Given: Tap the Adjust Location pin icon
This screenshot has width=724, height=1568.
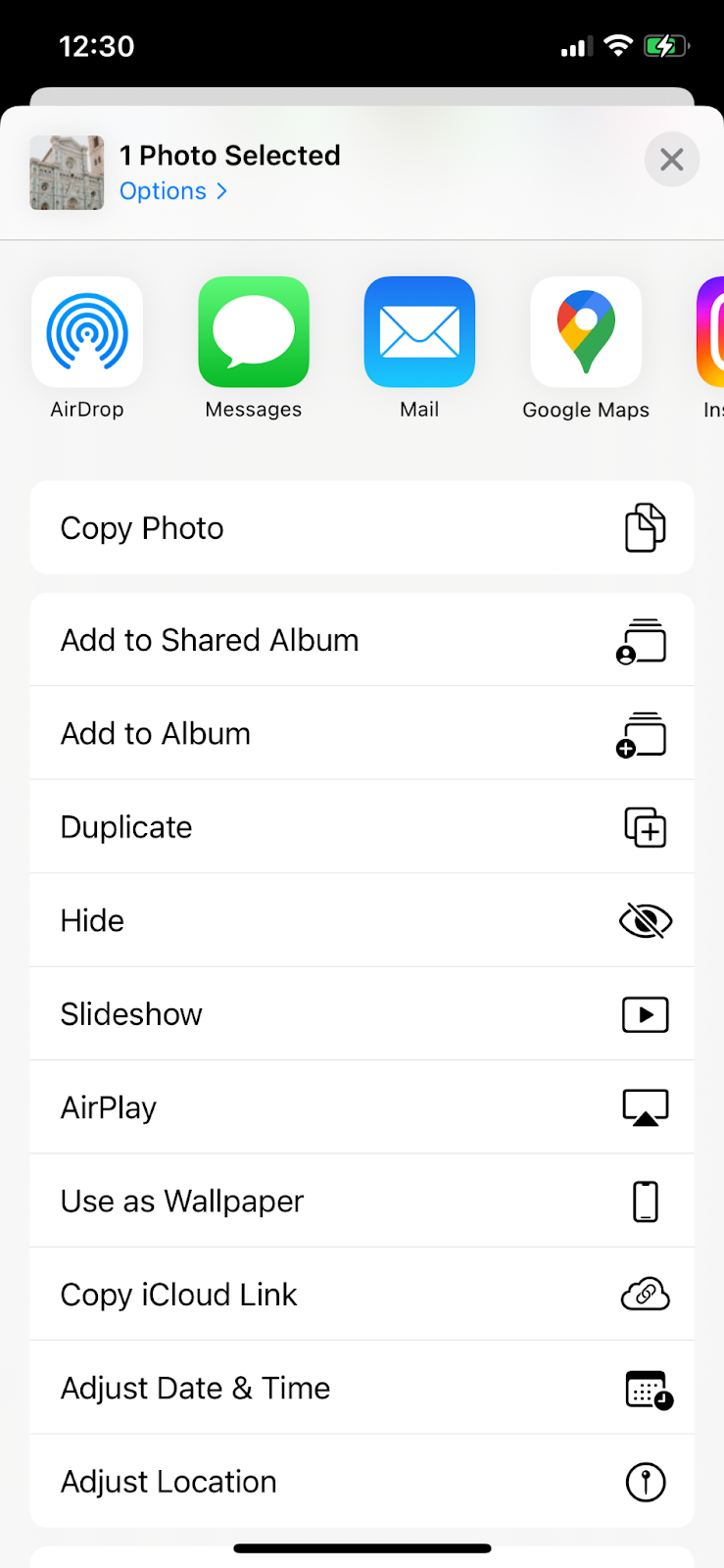Looking at the screenshot, I should [x=646, y=1481].
